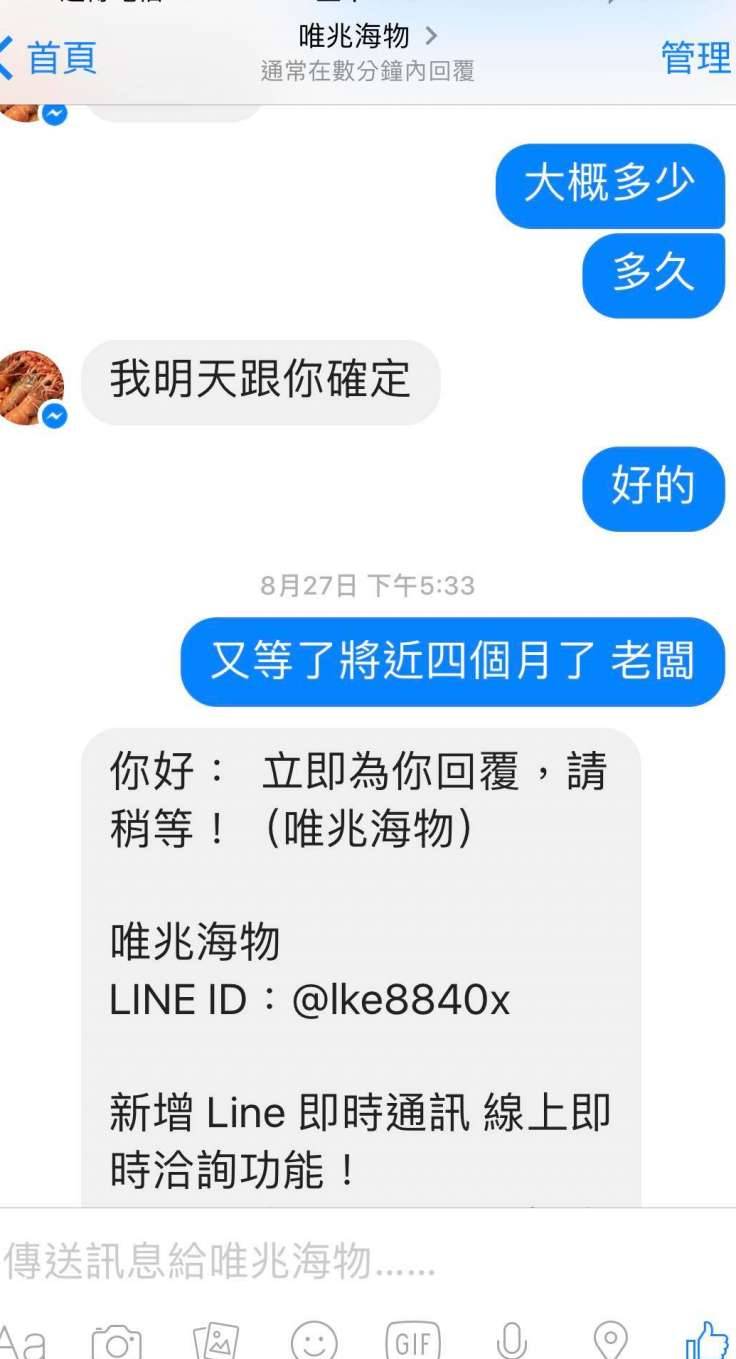The width and height of the screenshot is (736, 1359).
Task: Open the camera to take photo
Action: (x=117, y=1341)
